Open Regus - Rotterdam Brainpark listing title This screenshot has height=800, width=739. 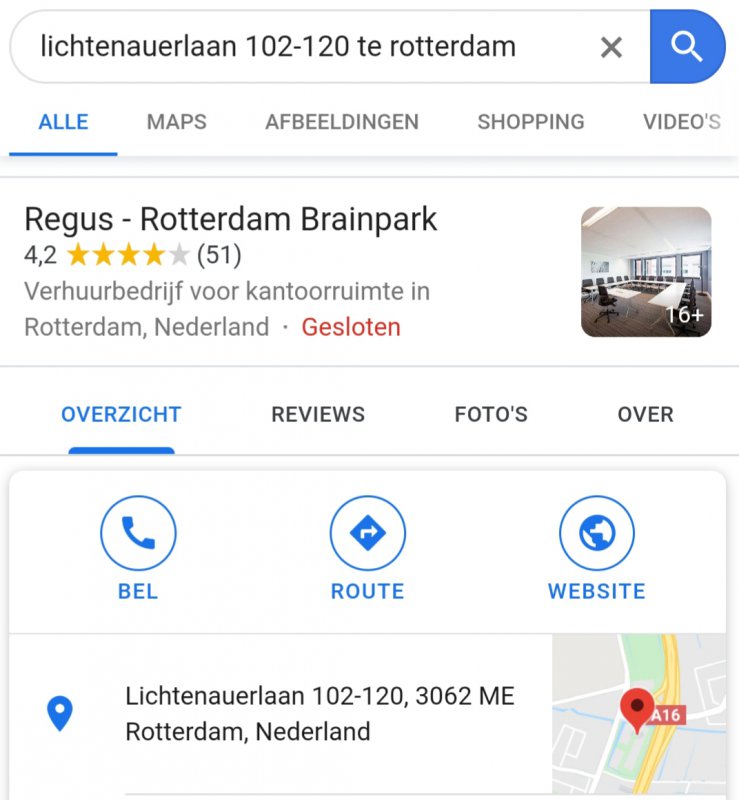[x=230, y=219]
